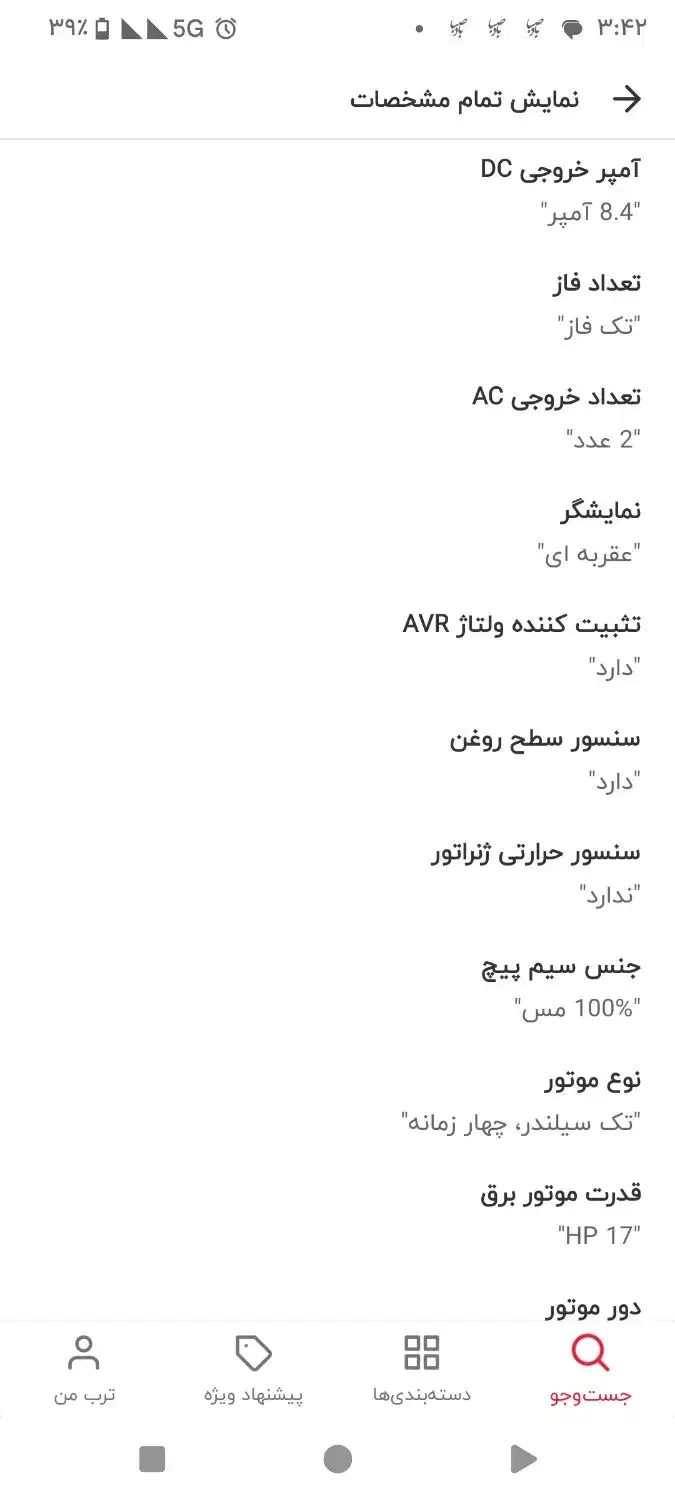Tap the system home button

(x=338, y=1459)
